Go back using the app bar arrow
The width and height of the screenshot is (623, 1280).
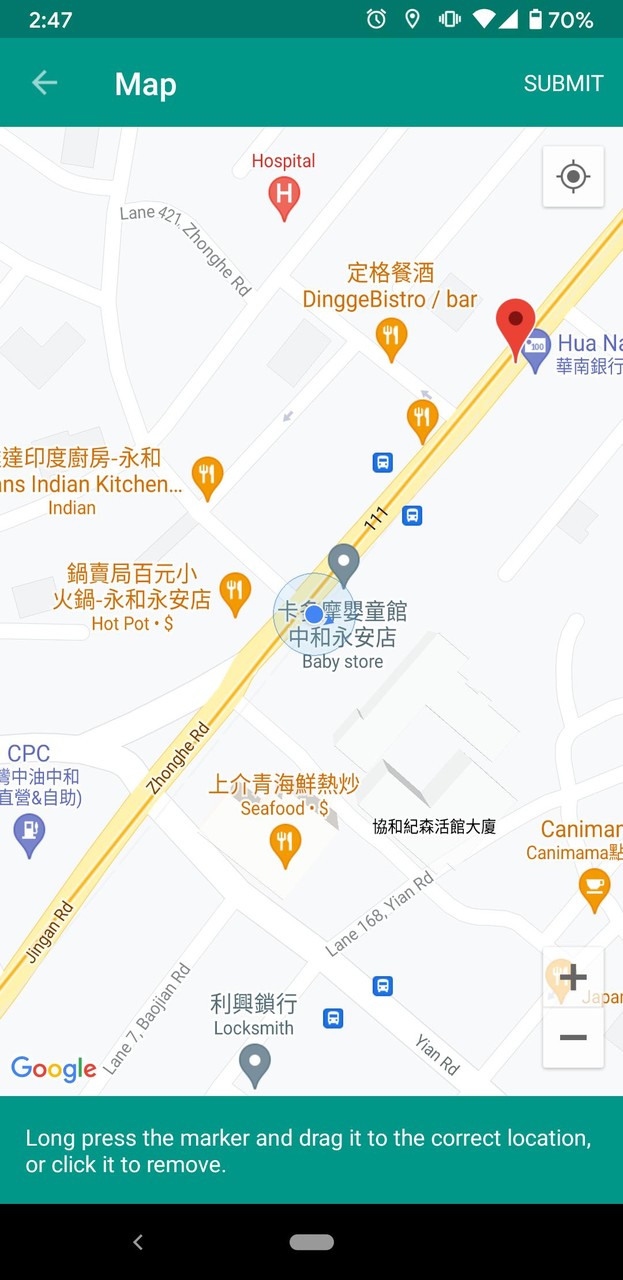[45, 83]
